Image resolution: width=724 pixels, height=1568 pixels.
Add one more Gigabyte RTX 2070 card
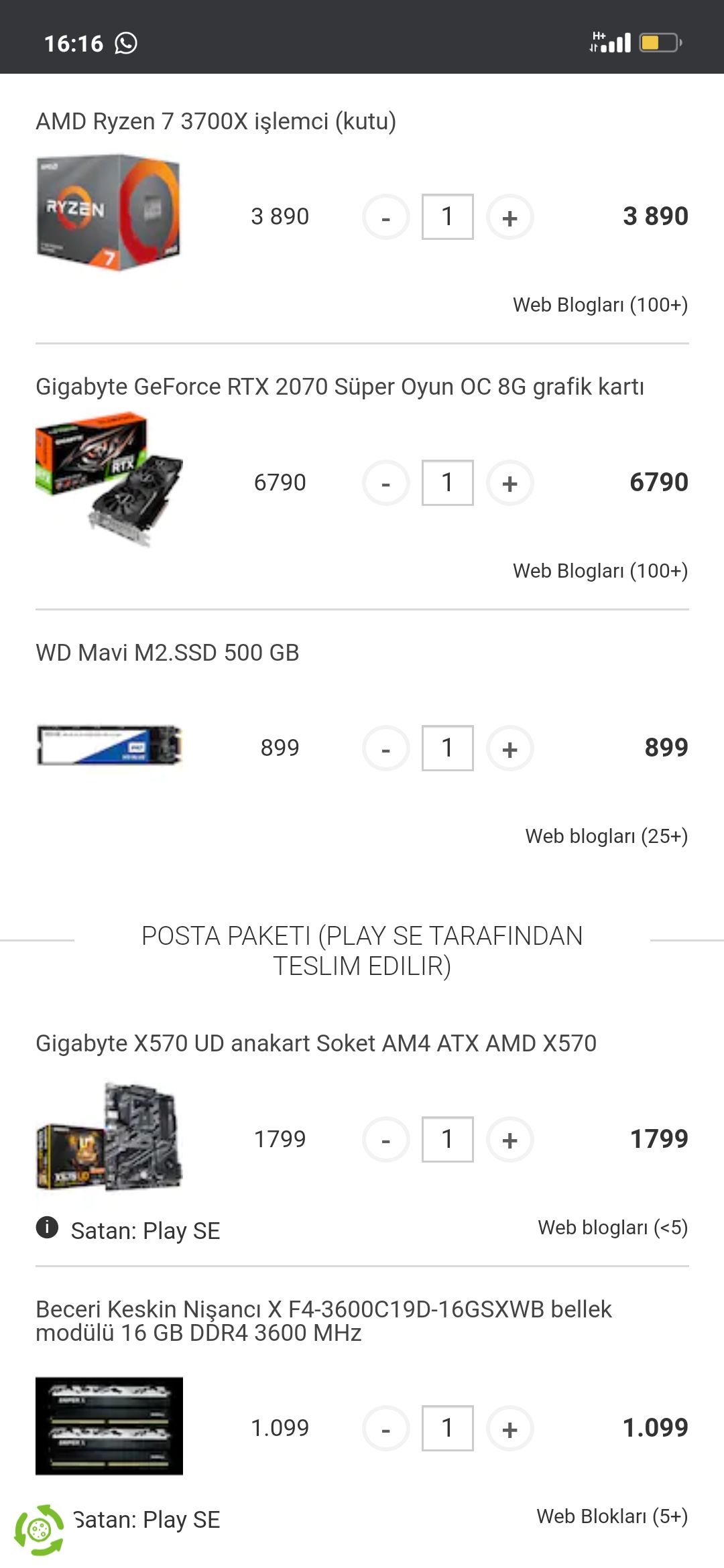click(509, 482)
